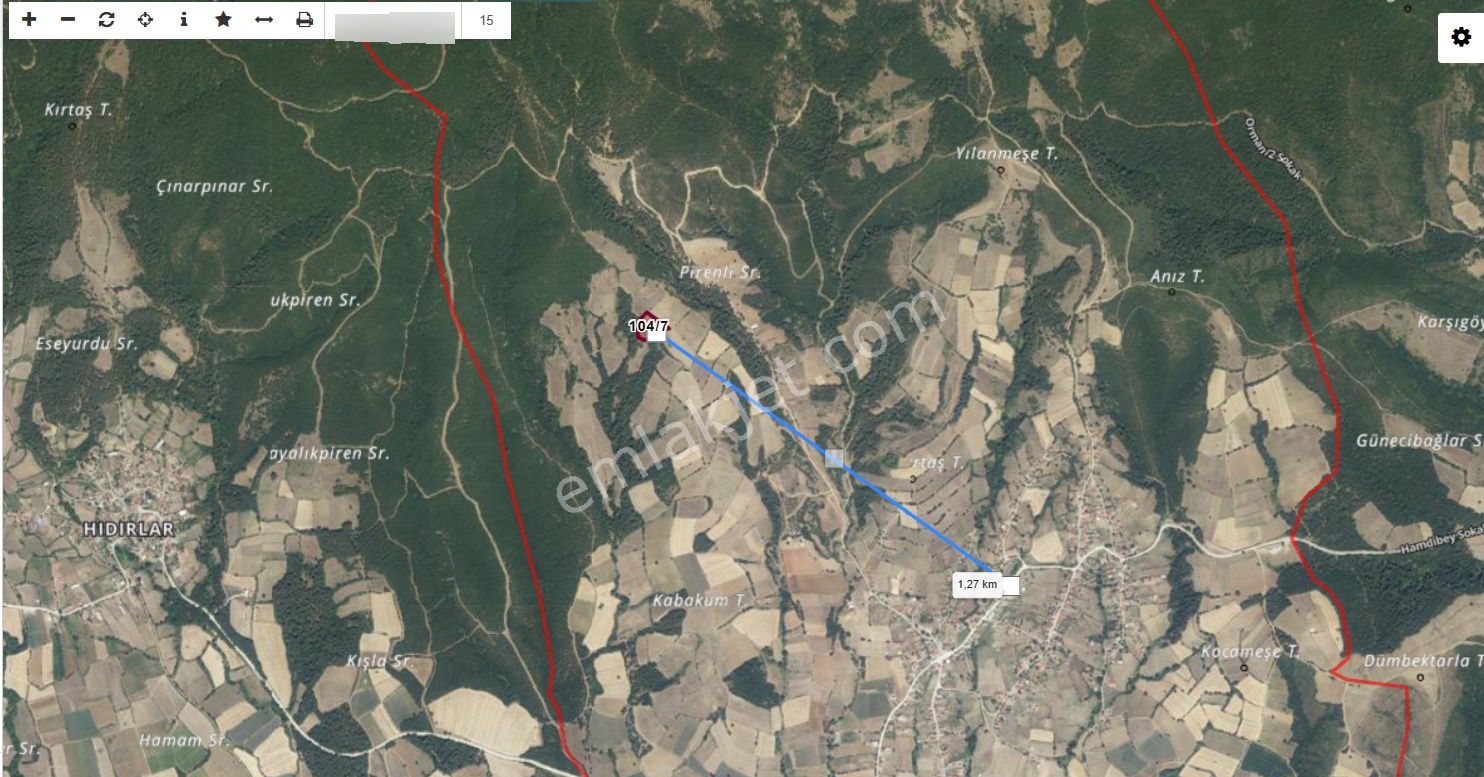
Task: Open favorites with the star icon
Action: point(223,20)
